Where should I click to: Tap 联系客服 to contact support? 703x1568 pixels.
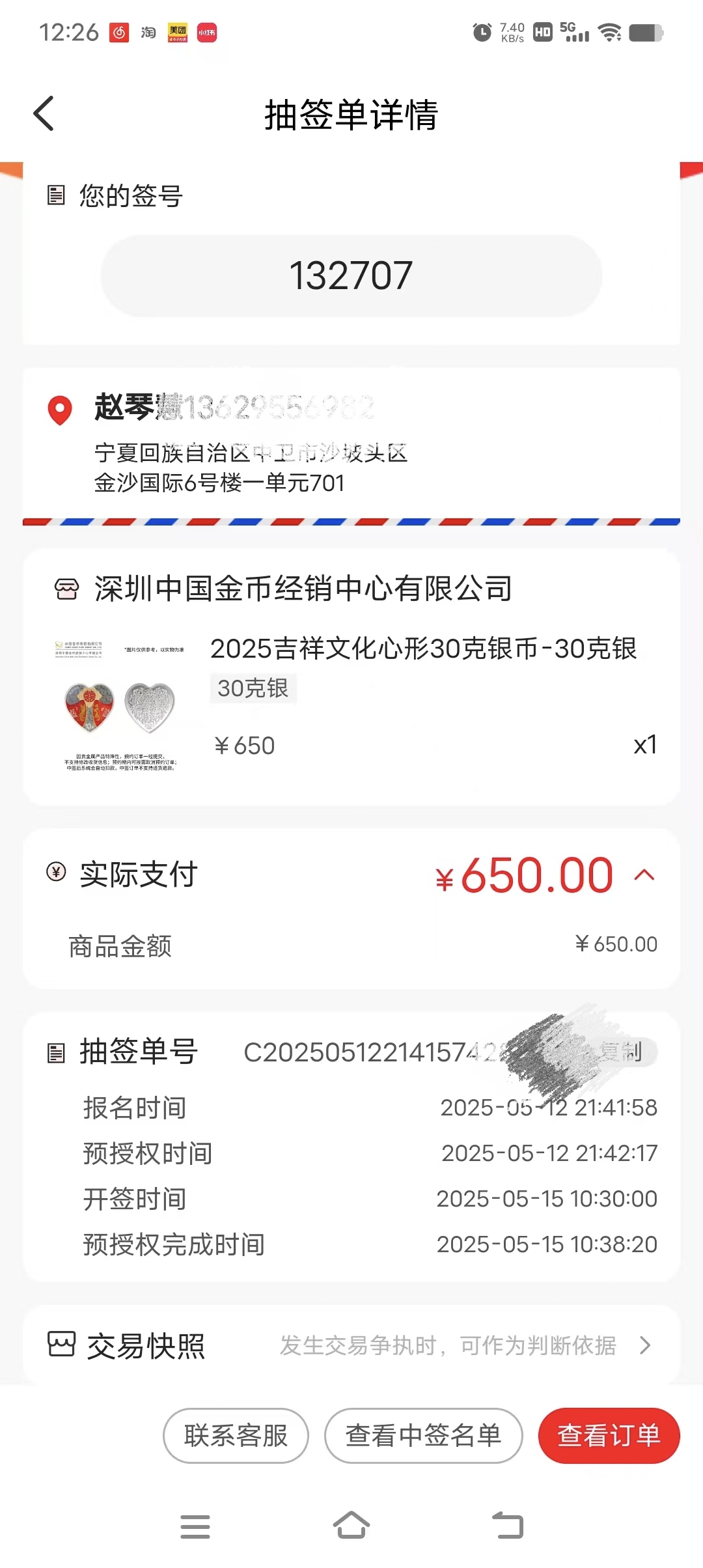click(x=236, y=1436)
